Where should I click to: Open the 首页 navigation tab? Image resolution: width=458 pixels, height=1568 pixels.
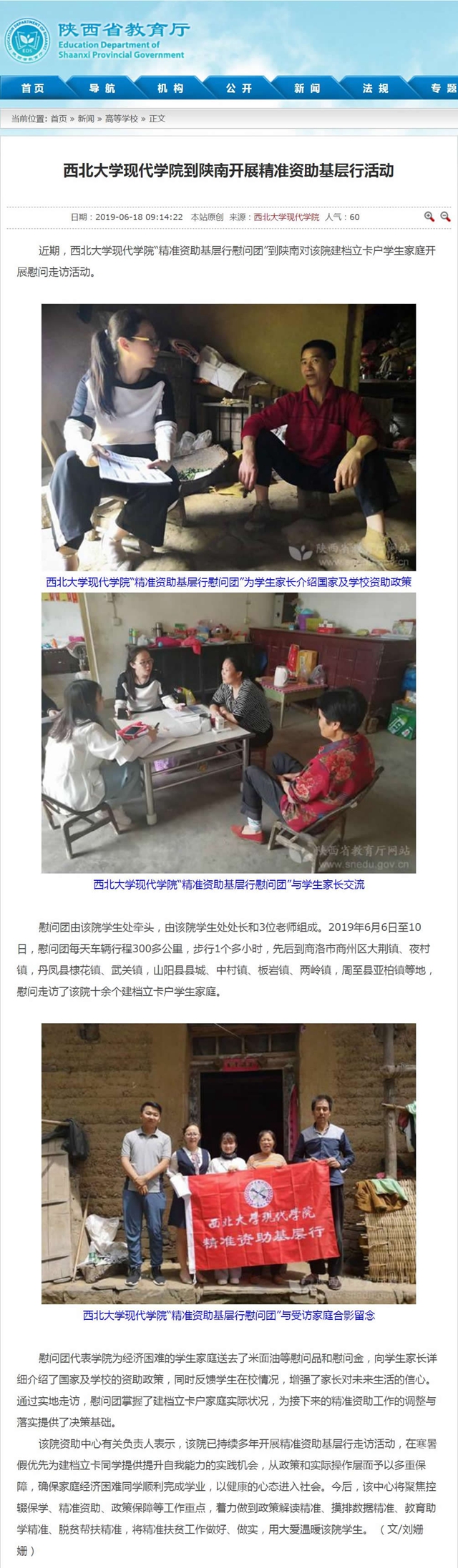[x=33, y=88]
